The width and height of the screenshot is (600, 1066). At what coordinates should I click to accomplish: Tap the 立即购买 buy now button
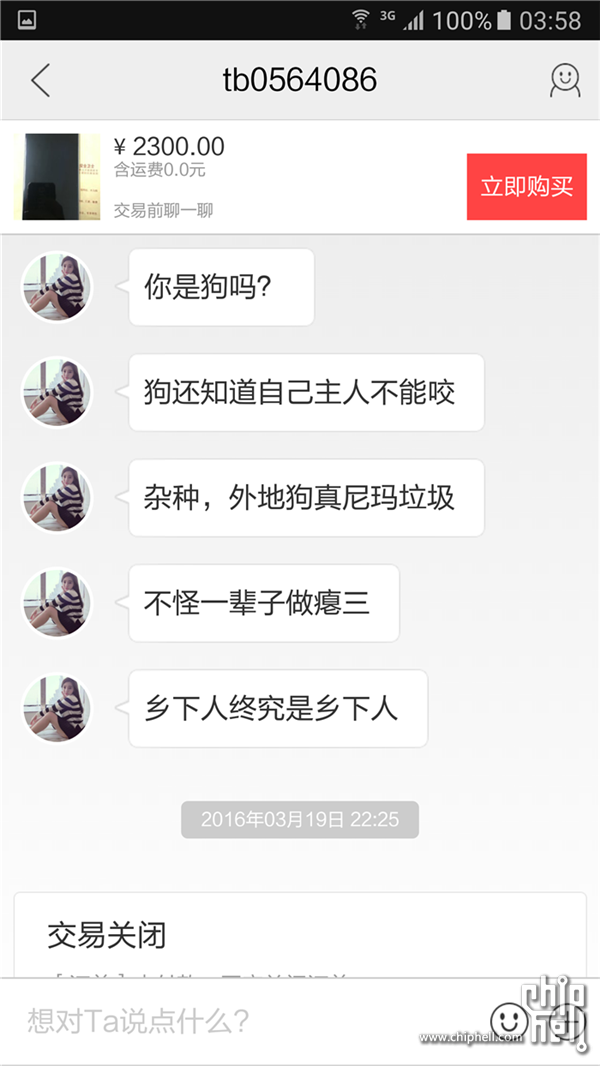tap(526, 187)
